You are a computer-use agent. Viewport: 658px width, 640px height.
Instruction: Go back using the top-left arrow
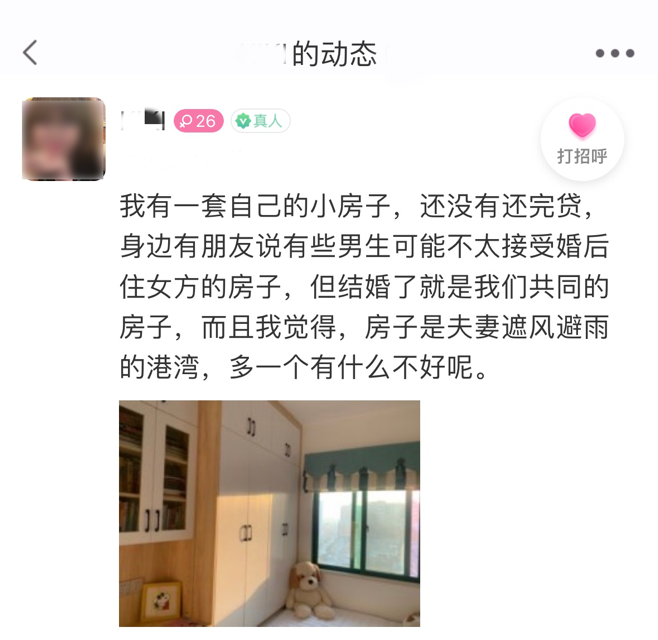[30, 53]
